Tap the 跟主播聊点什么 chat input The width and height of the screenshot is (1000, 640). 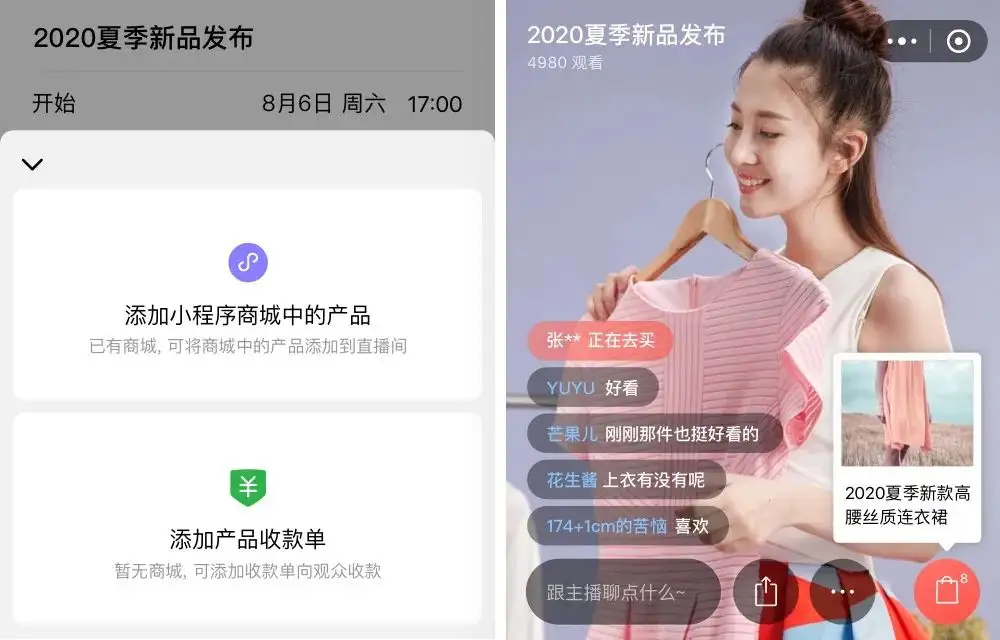click(x=622, y=592)
